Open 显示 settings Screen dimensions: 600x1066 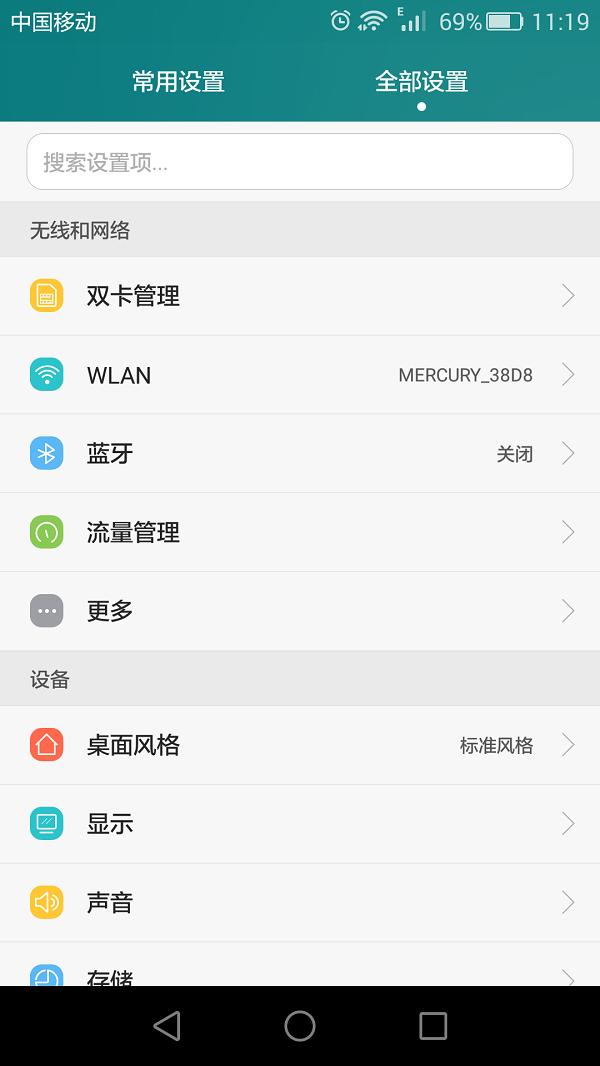(x=300, y=824)
